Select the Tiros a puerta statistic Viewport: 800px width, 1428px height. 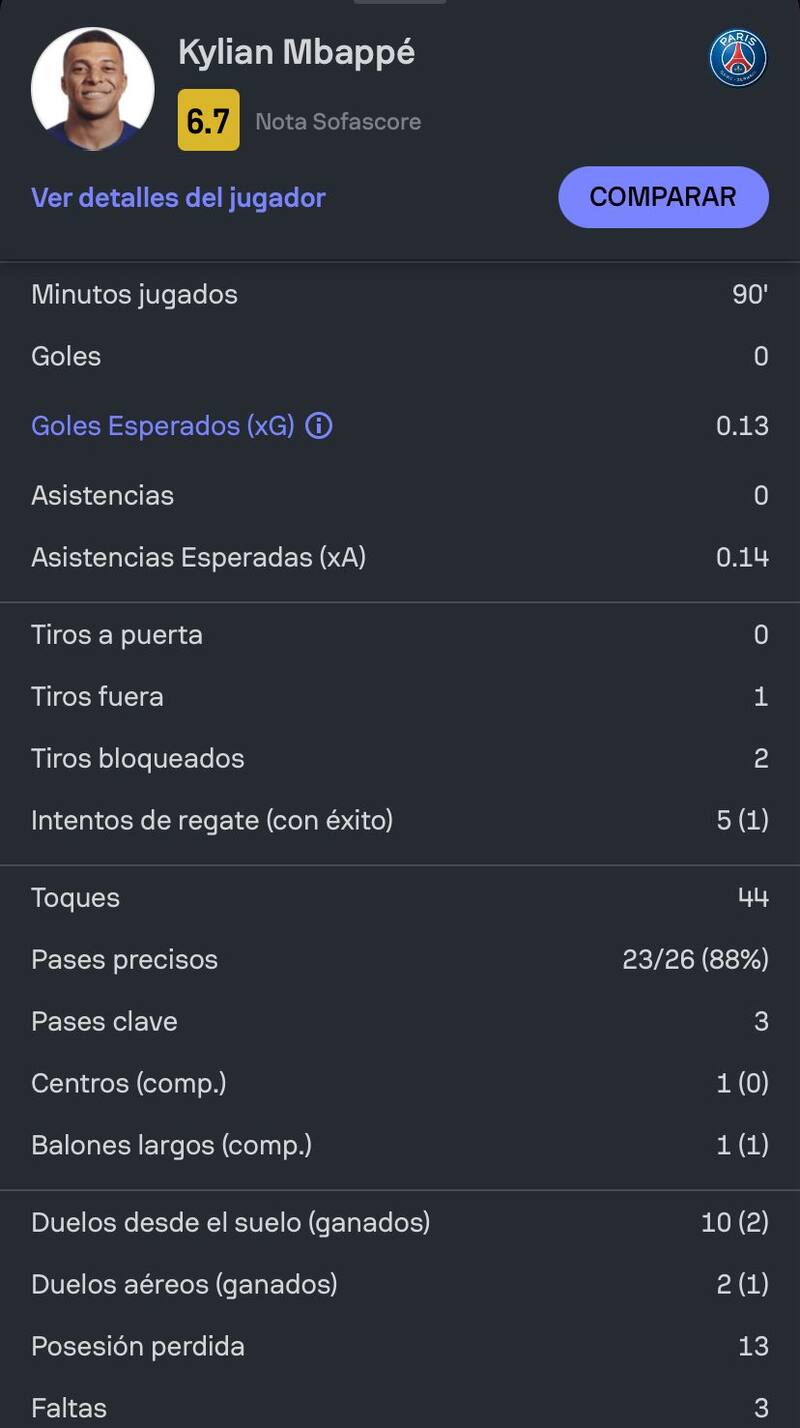pos(400,634)
